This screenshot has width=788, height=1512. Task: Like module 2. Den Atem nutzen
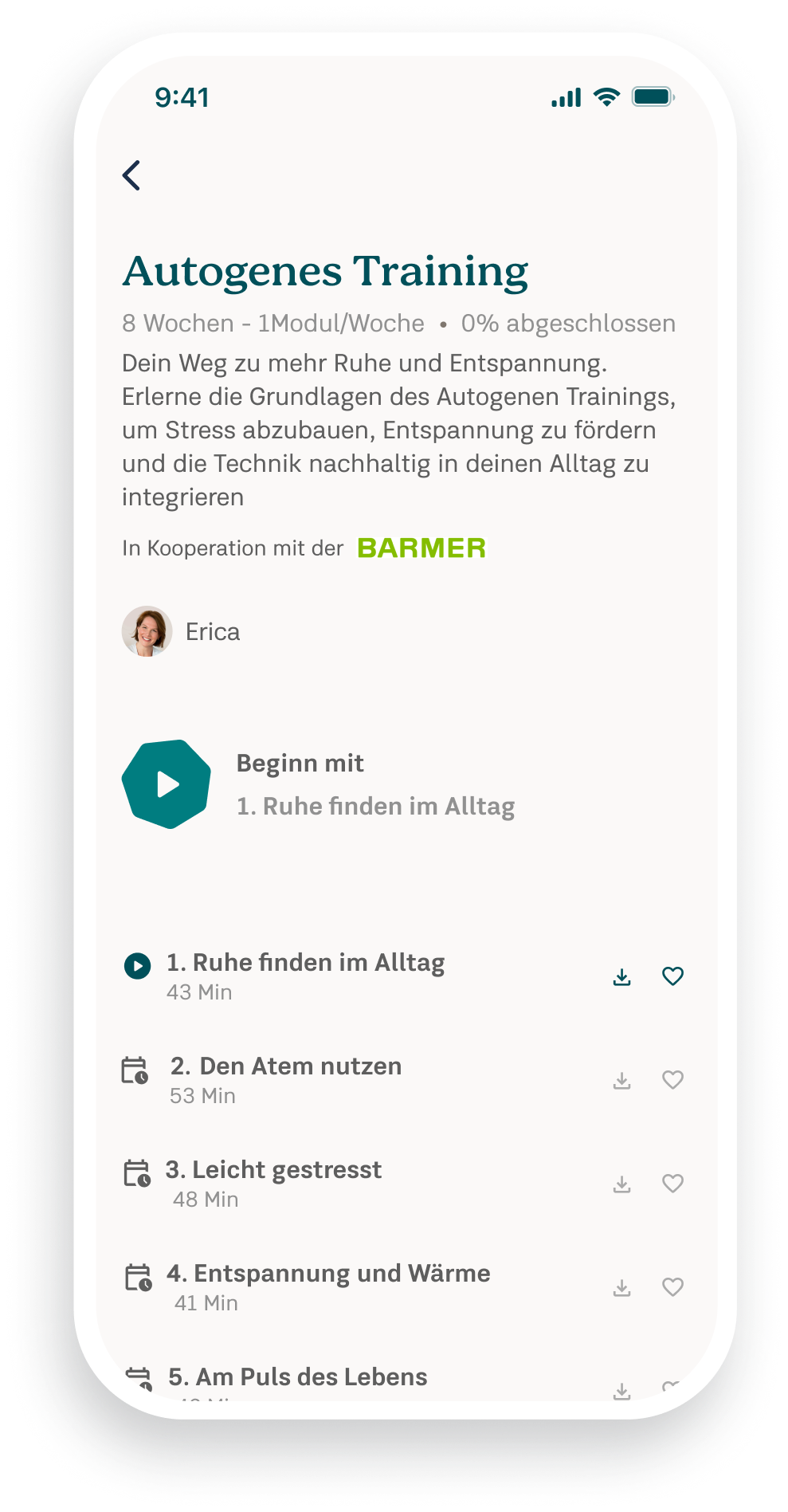673,1080
